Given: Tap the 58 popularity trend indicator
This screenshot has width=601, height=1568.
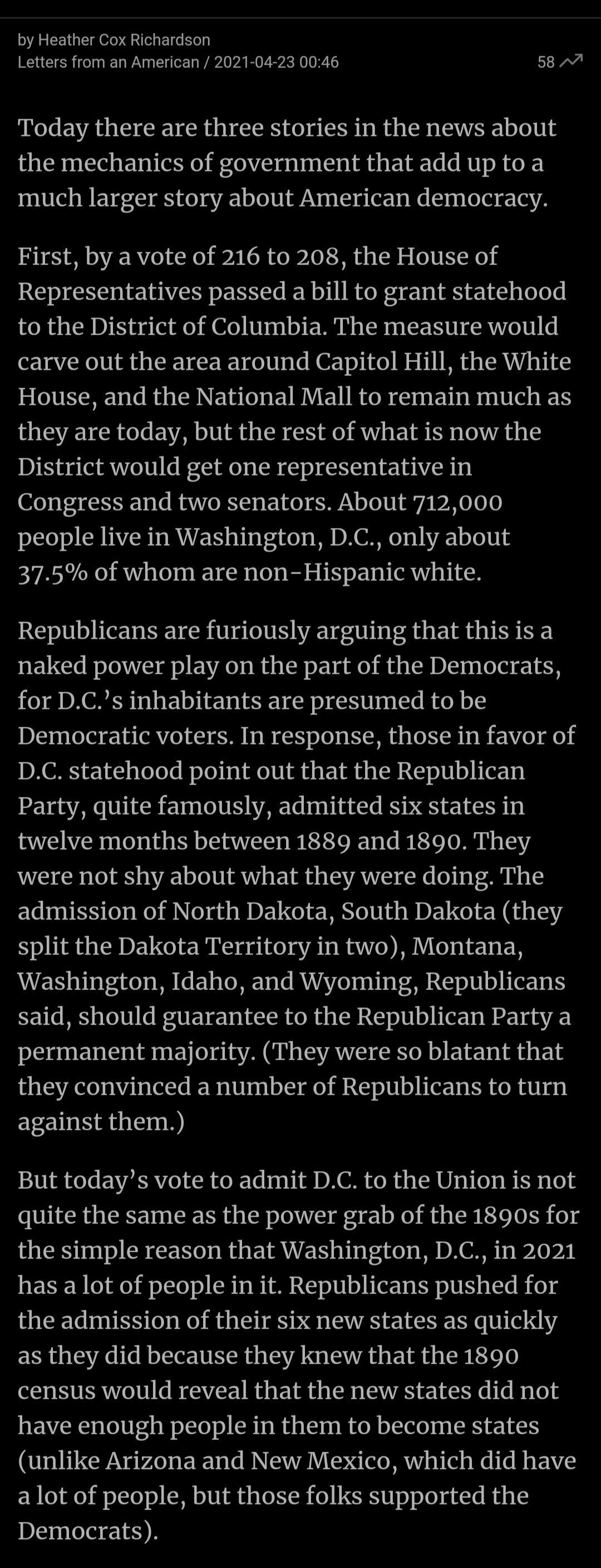Looking at the screenshot, I should pyautogui.click(x=560, y=61).
